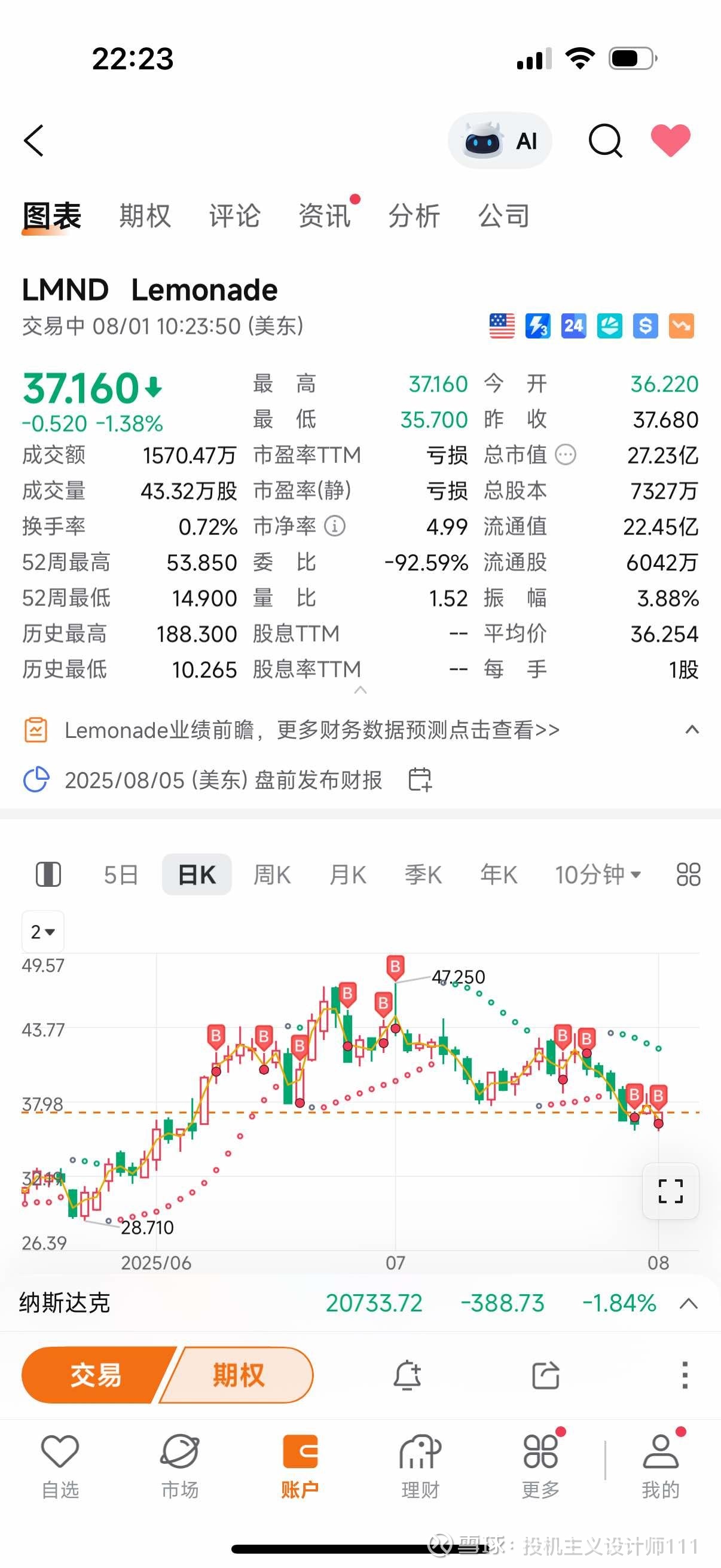
Task: Remove LMND from favorites via heart
Action: [671, 141]
